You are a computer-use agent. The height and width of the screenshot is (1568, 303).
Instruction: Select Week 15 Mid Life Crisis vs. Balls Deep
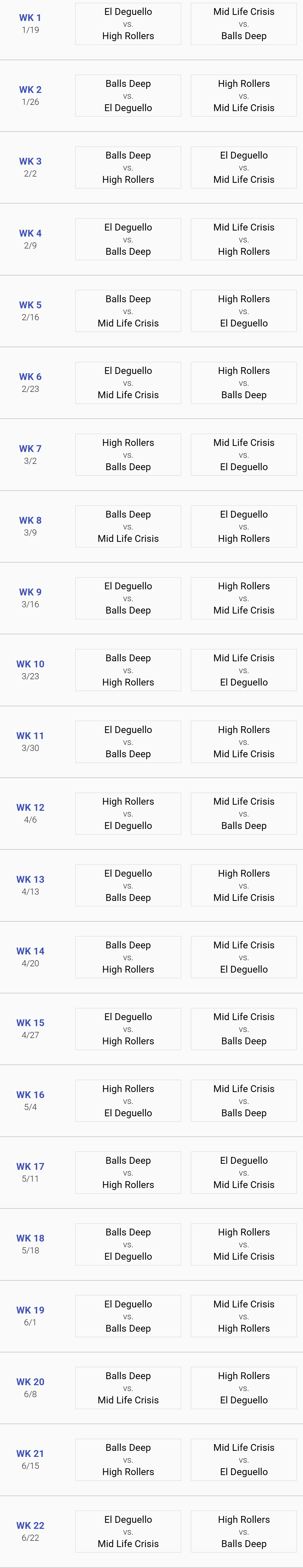pos(243,1029)
